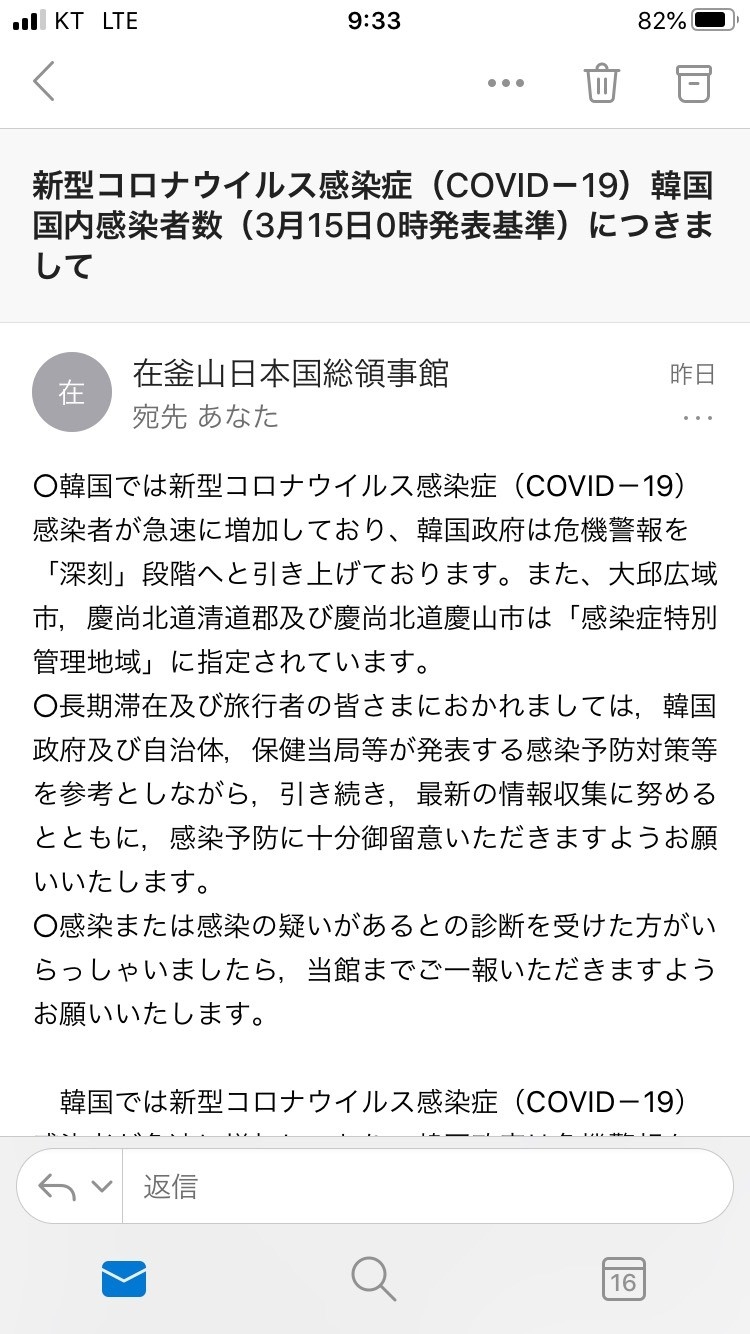
Task: Go back to the inbox
Action: point(44,81)
